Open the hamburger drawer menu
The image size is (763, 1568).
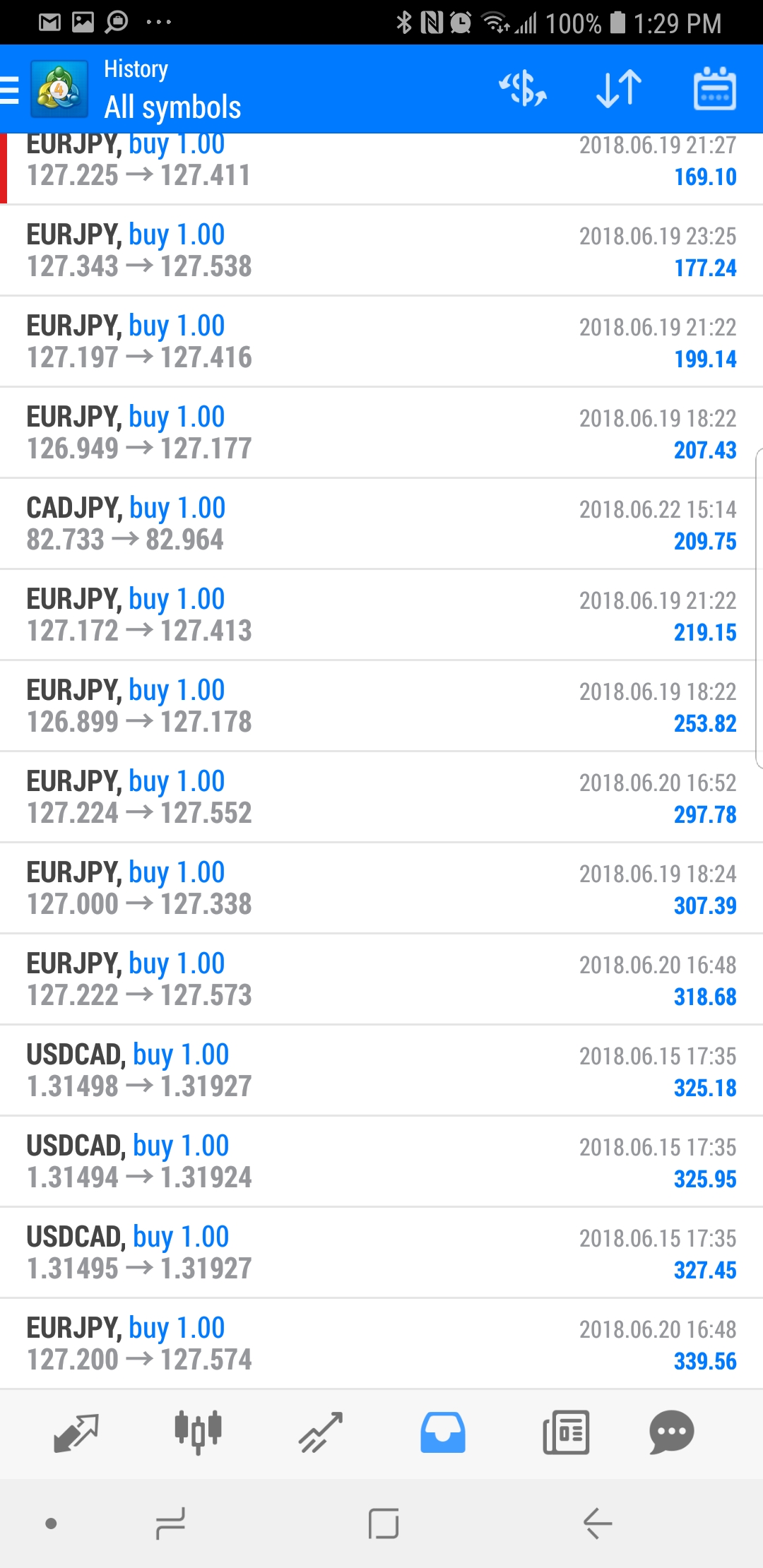point(10,90)
